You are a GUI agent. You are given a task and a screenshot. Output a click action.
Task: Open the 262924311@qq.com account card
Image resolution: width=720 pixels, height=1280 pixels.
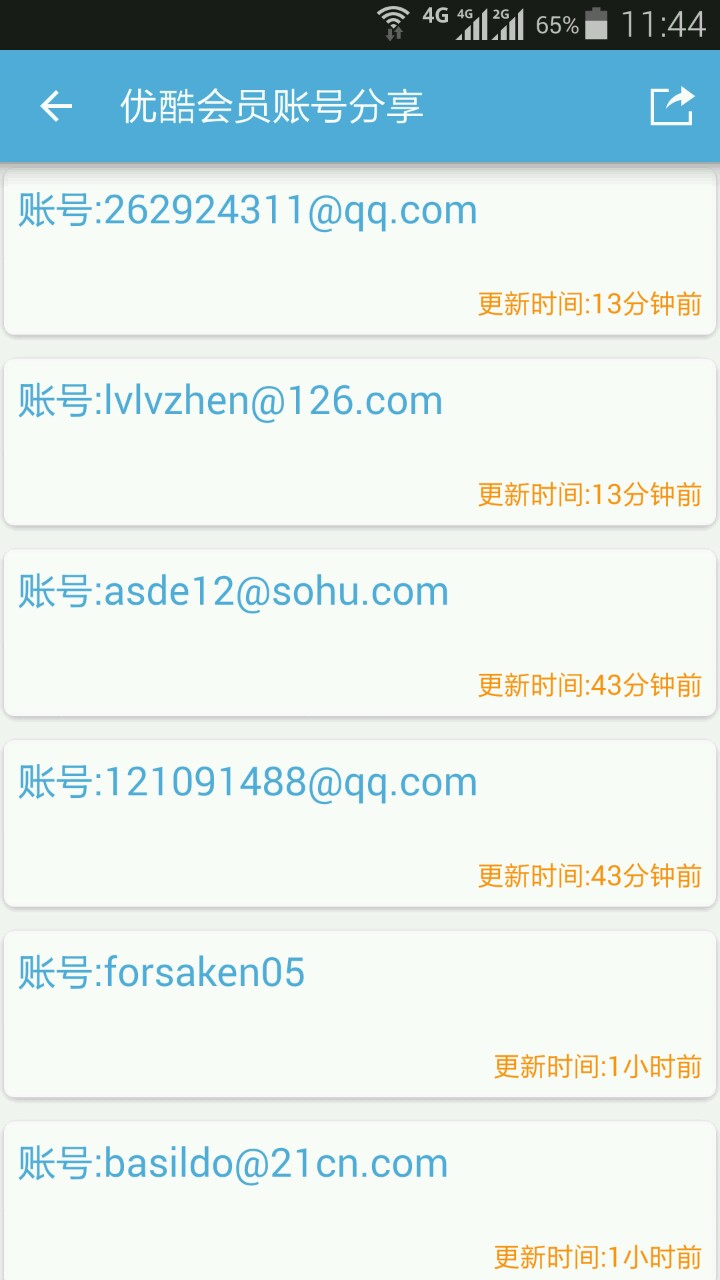click(x=360, y=252)
